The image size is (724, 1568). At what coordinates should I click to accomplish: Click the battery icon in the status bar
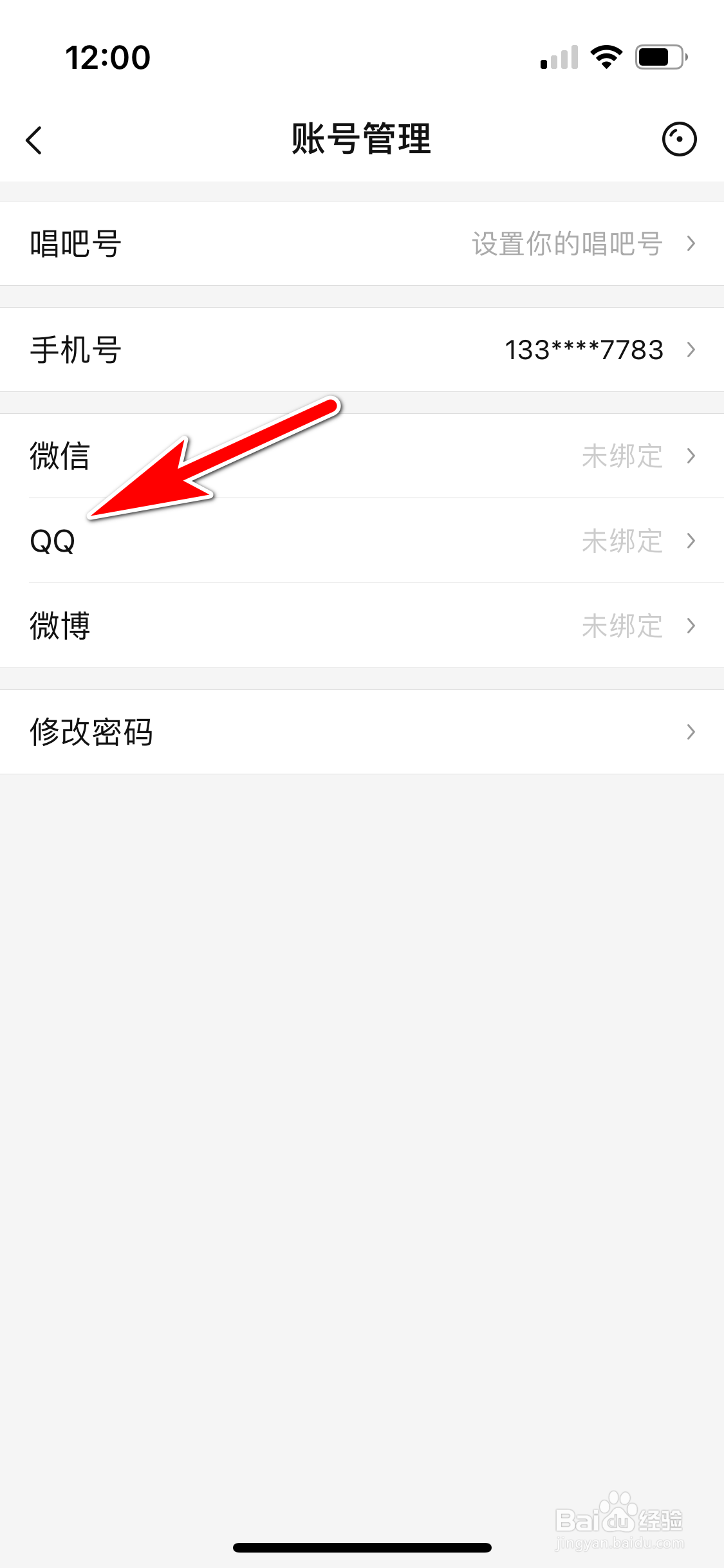point(658,58)
